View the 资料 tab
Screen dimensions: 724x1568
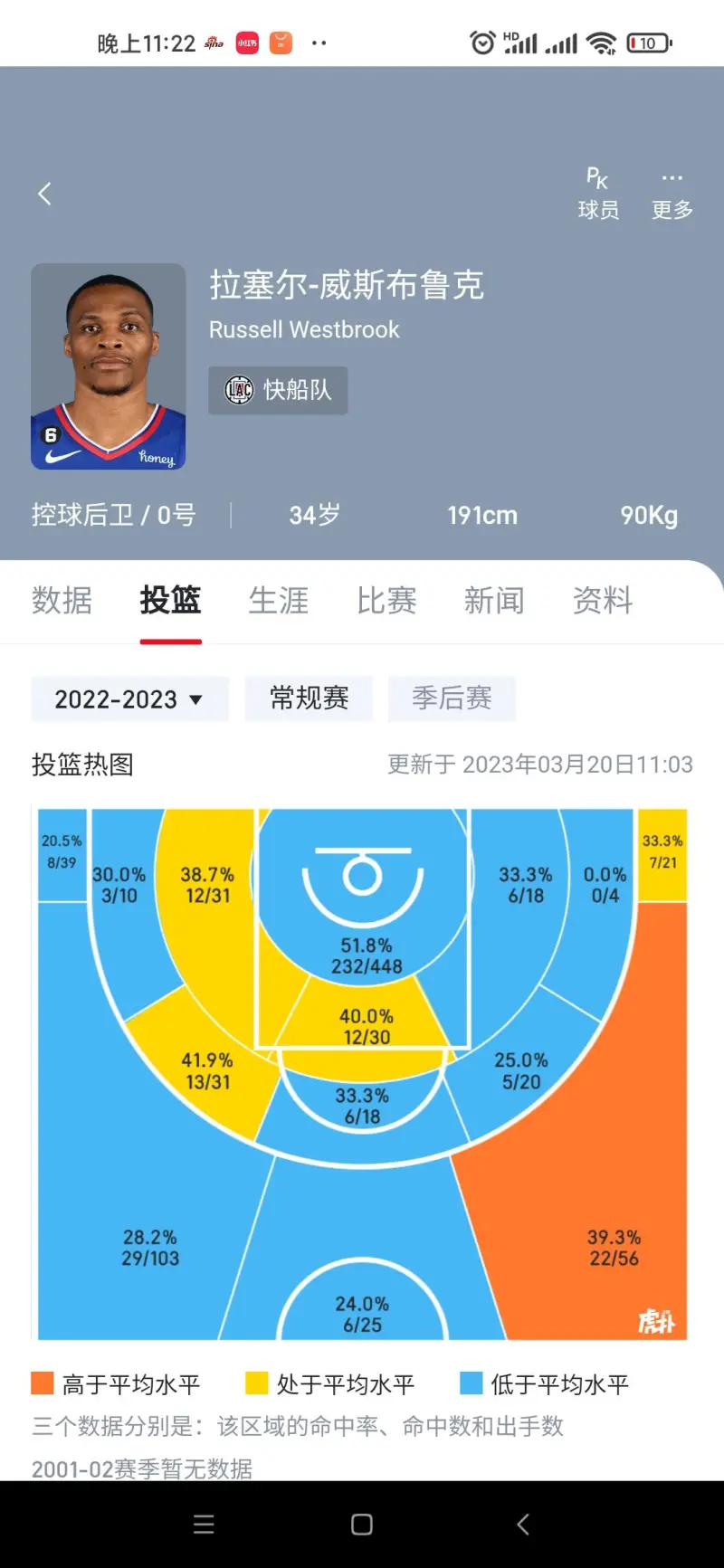click(x=603, y=601)
